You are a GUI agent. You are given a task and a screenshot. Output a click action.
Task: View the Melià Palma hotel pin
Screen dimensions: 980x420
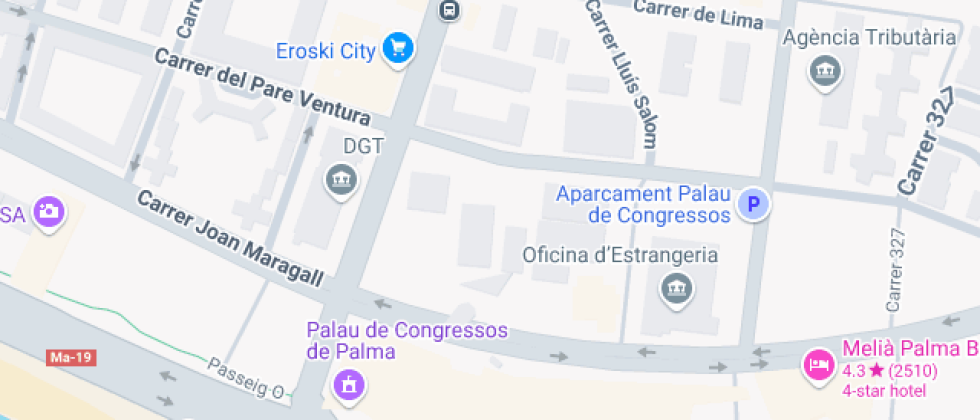[x=819, y=366]
